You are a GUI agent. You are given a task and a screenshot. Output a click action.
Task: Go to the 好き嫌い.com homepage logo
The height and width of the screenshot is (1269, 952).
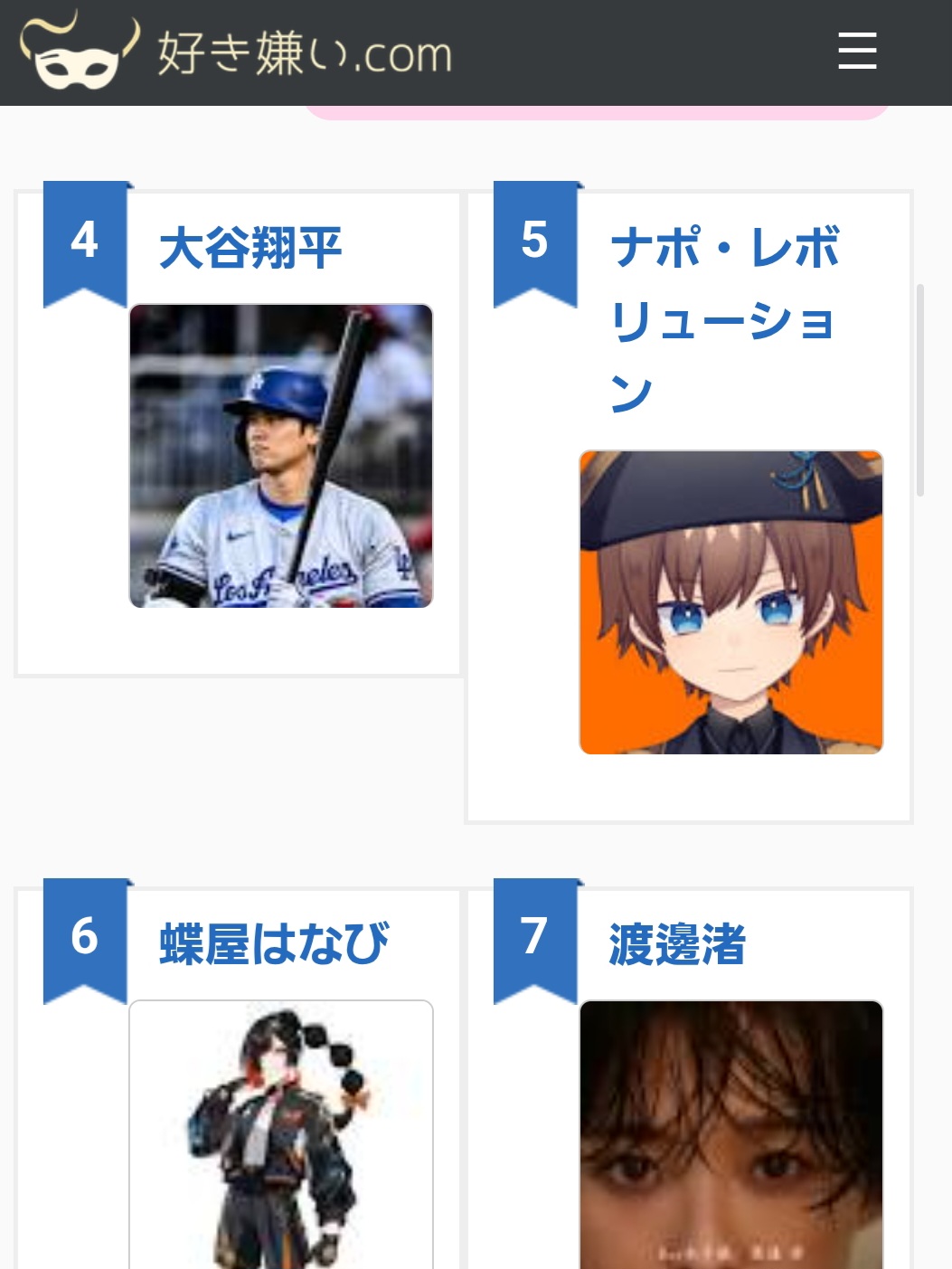(x=235, y=52)
